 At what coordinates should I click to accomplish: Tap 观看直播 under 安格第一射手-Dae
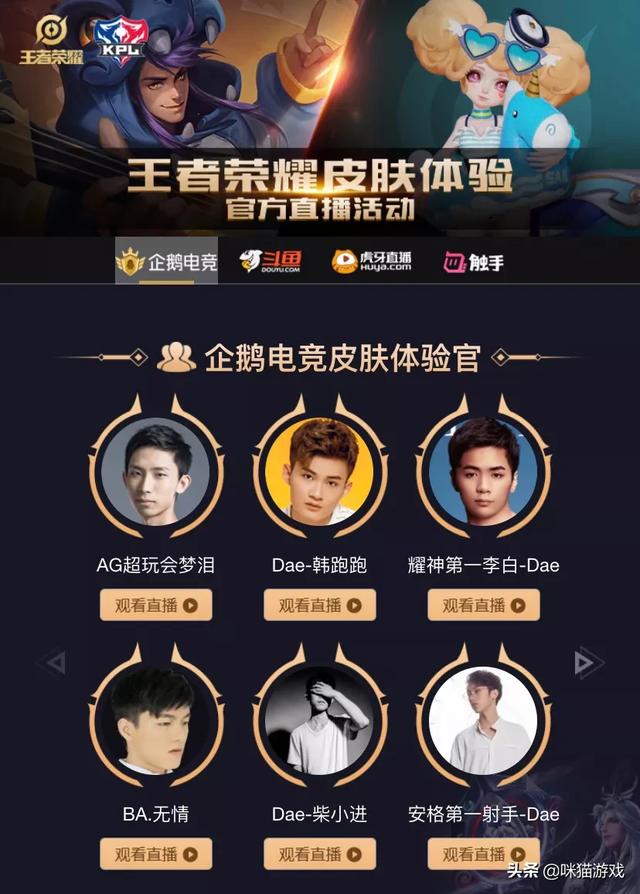coord(483,854)
